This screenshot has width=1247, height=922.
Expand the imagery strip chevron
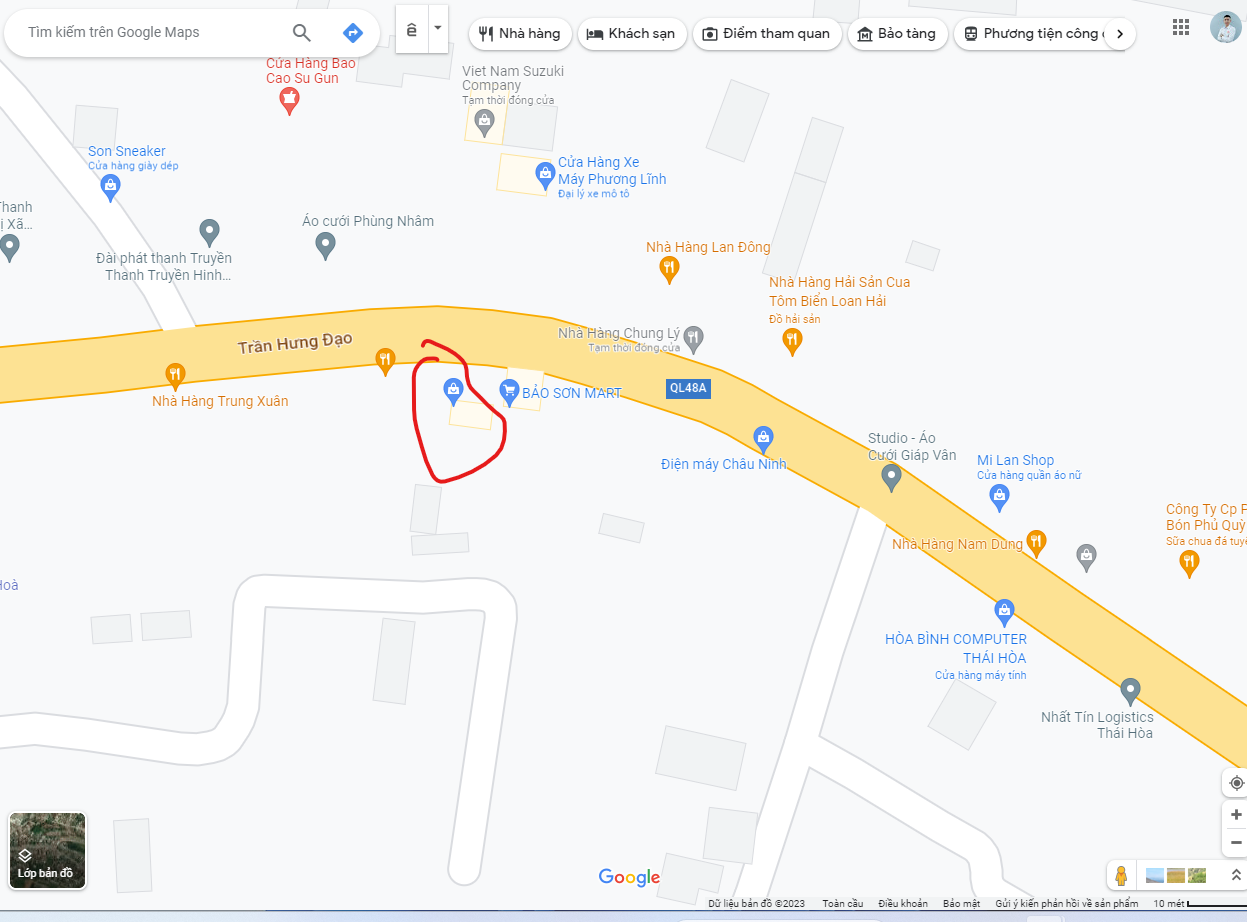click(x=1235, y=876)
